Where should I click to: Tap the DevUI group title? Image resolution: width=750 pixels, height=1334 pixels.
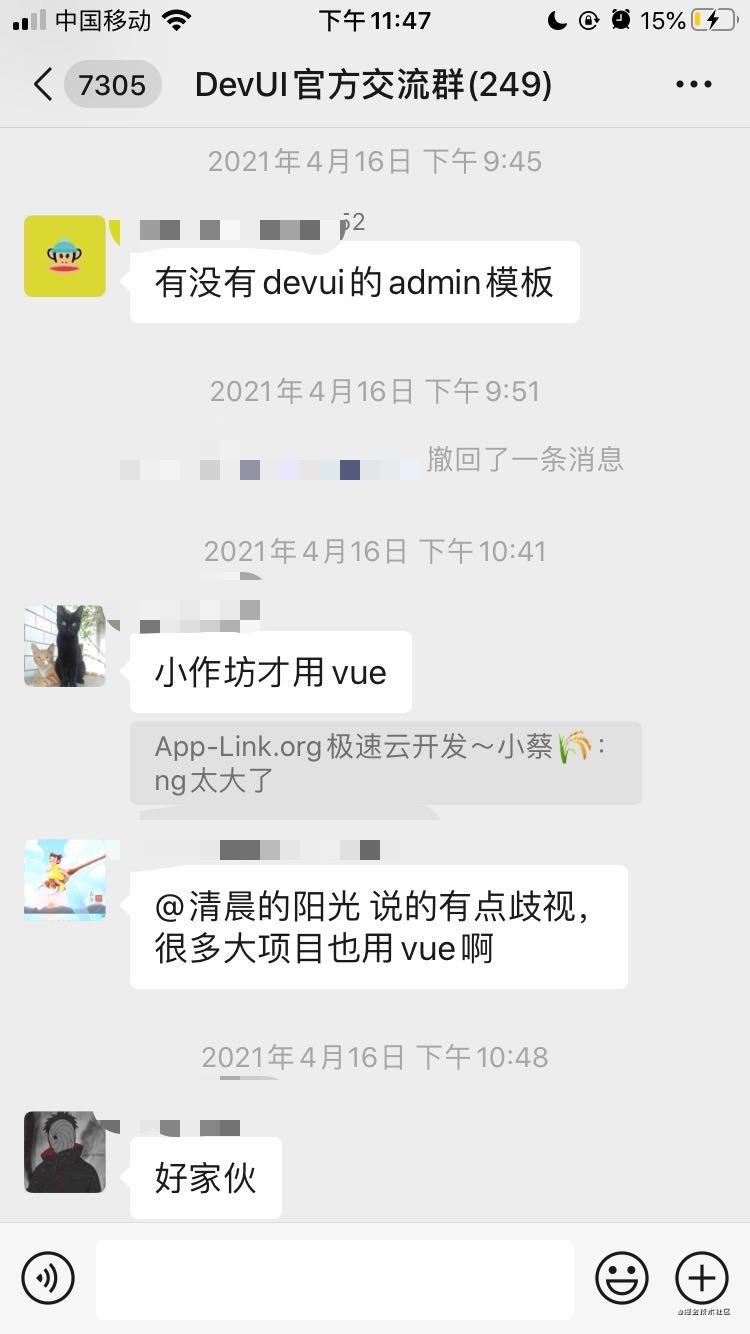(375, 84)
